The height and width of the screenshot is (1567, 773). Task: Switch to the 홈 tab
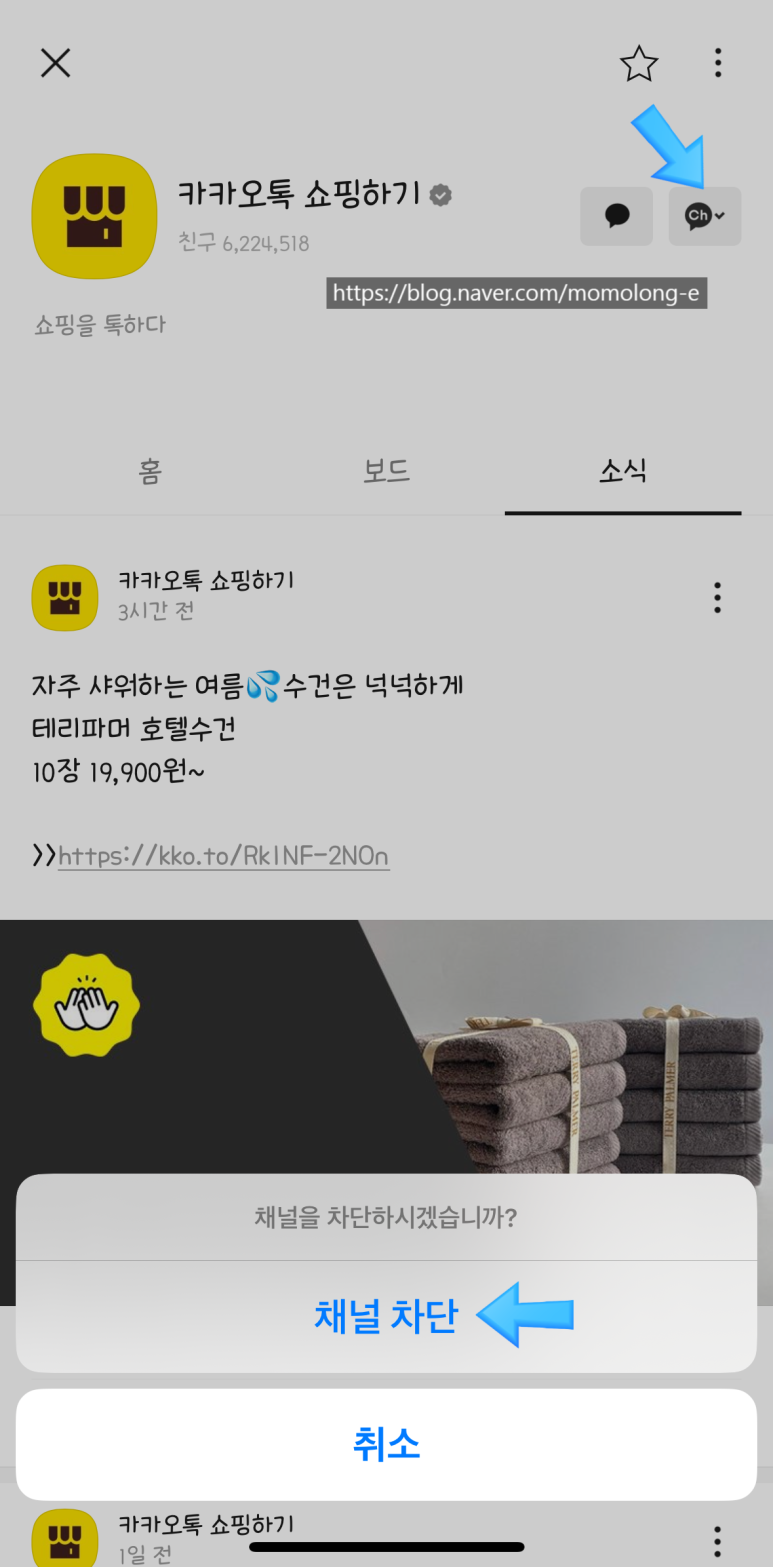[x=150, y=471]
